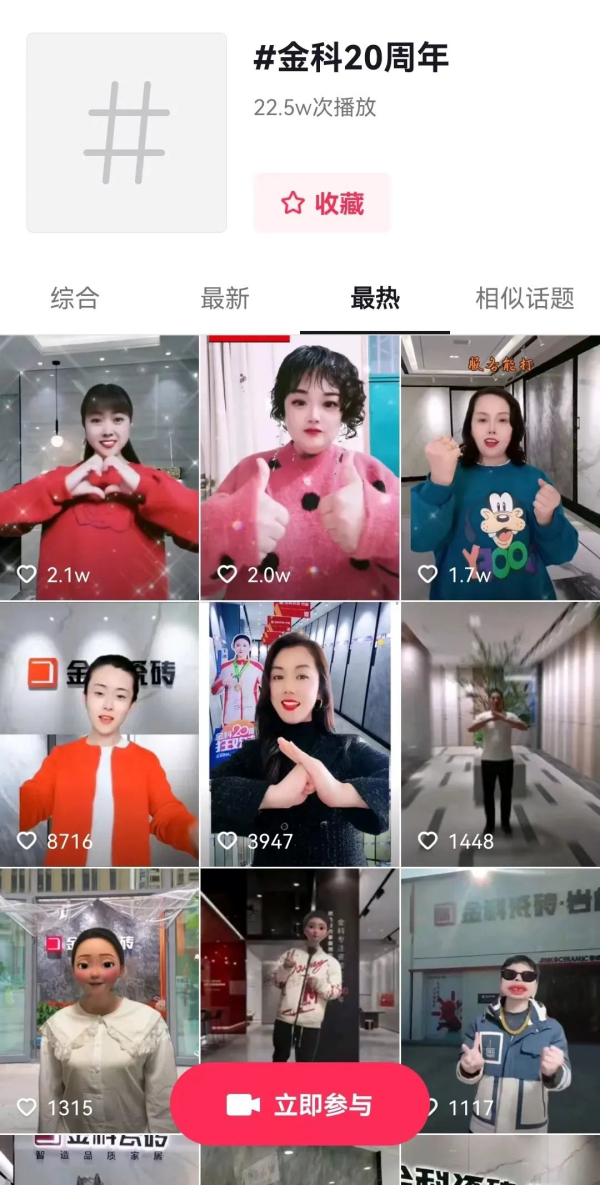Open the video with 2.0w likes
The width and height of the screenshot is (600, 1185).
pos(300,467)
